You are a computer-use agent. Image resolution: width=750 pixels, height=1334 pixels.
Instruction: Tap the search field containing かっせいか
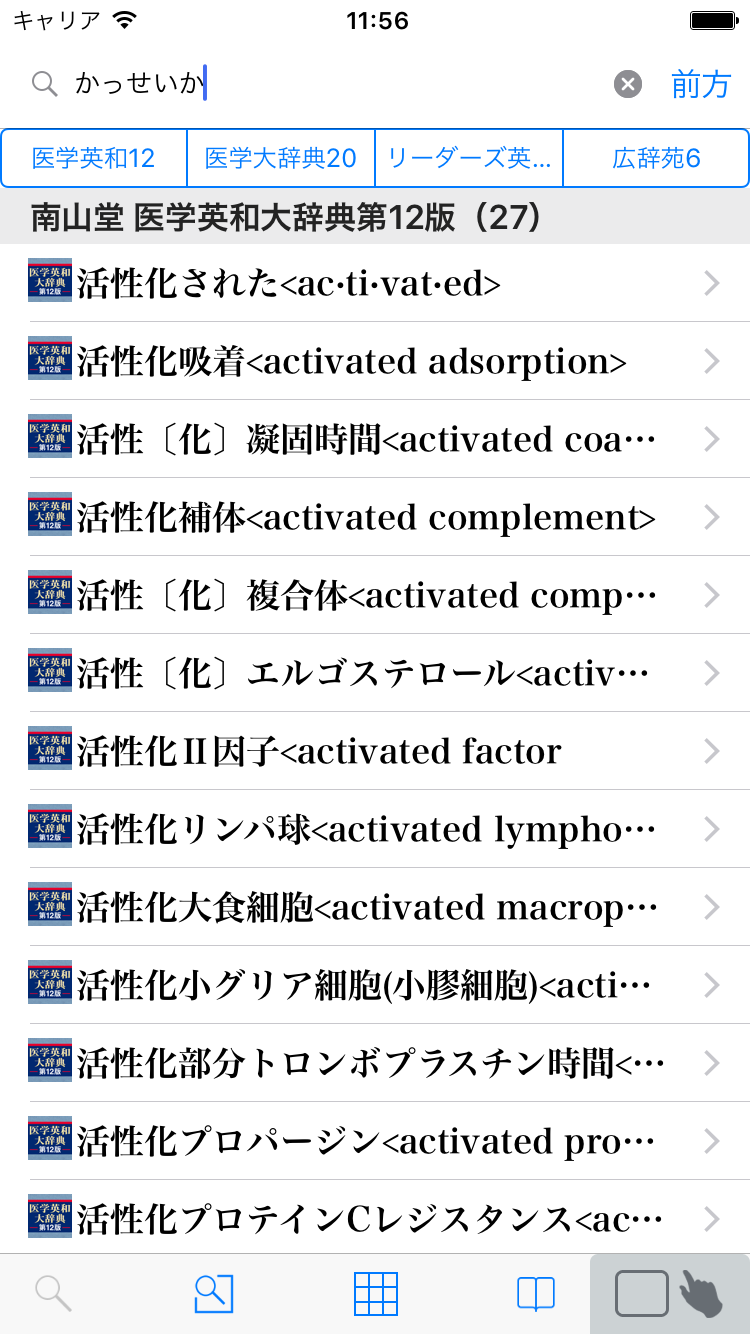(330, 85)
